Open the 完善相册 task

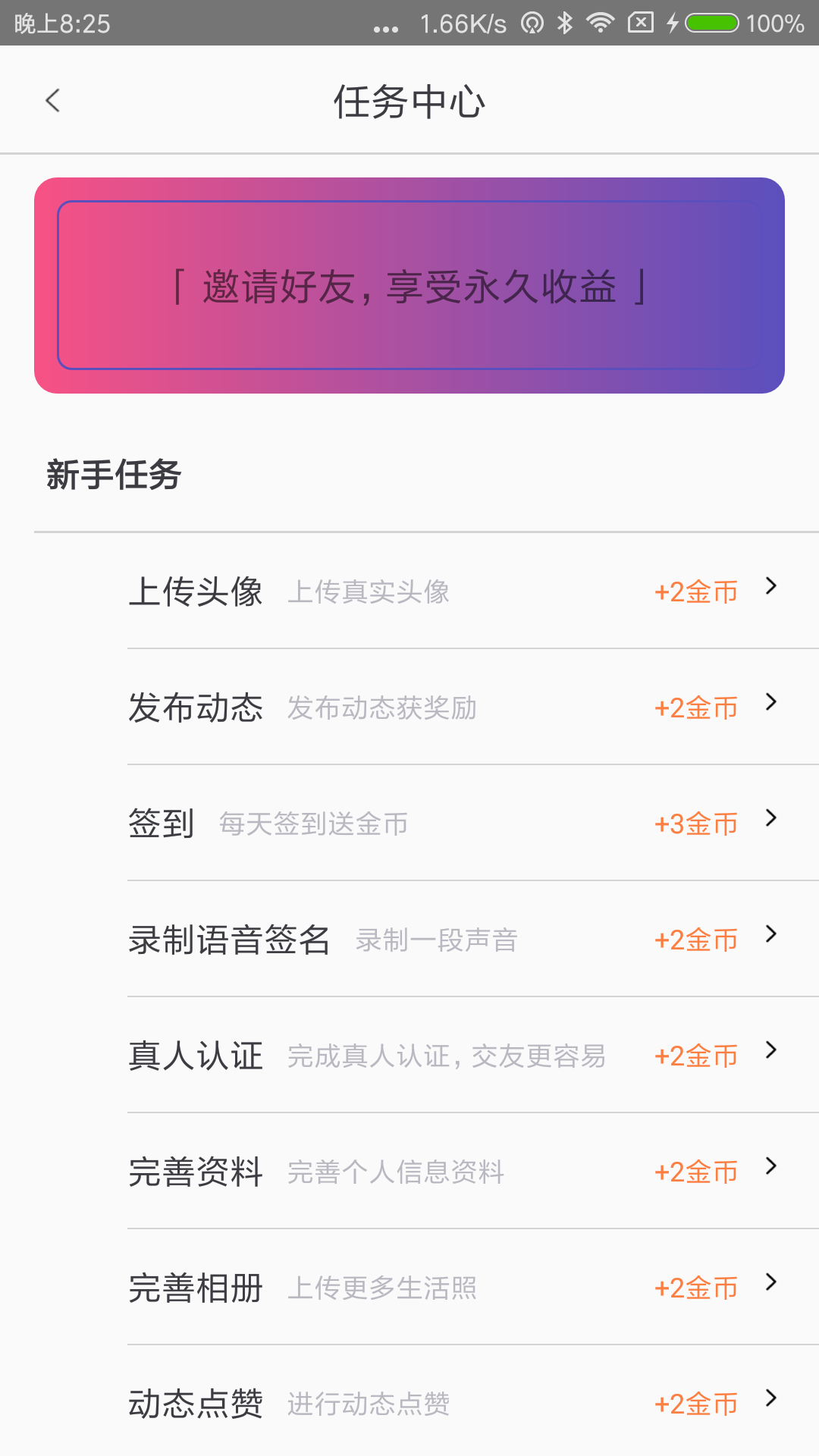455,1288
